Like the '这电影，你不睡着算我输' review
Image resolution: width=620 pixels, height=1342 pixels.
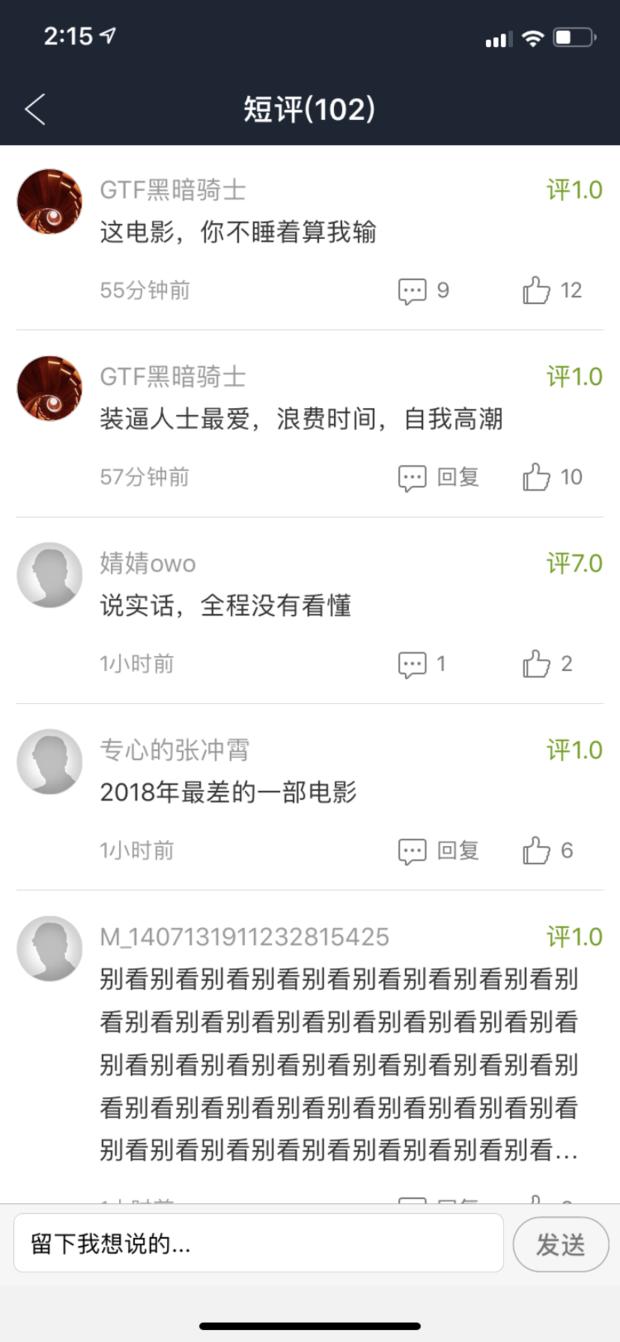(x=550, y=291)
